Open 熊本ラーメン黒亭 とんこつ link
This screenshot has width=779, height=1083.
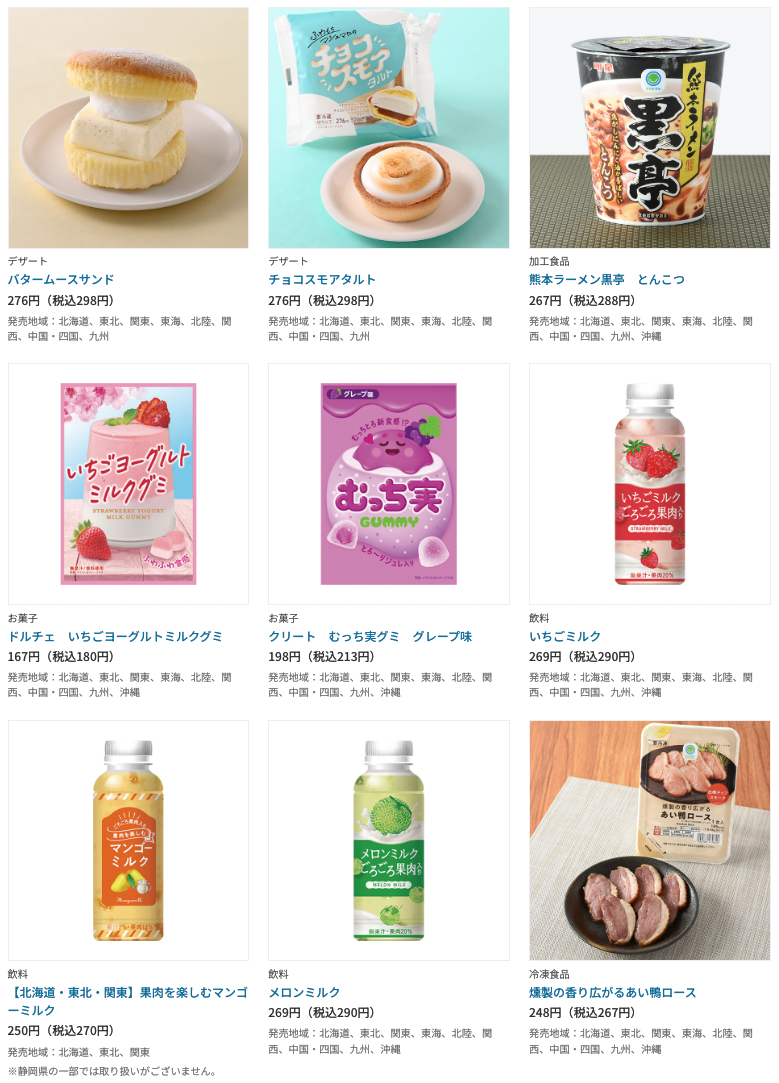(x=606, y=279)
